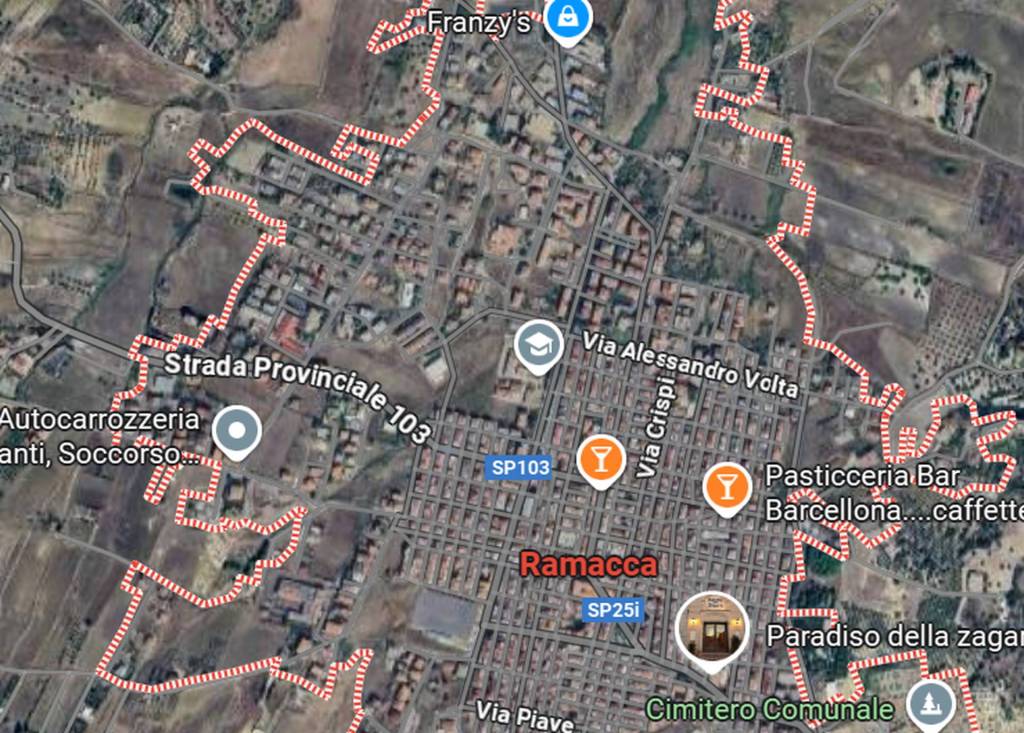Tap the school marker near Via Alessandro Volta
Viewport: 1024px width, 733px height.
pos(539,345)
